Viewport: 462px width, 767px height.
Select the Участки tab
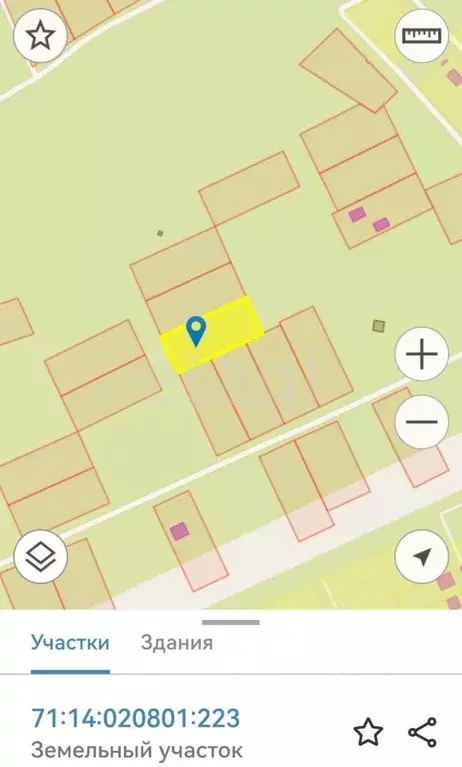click(x=70, y=642)
